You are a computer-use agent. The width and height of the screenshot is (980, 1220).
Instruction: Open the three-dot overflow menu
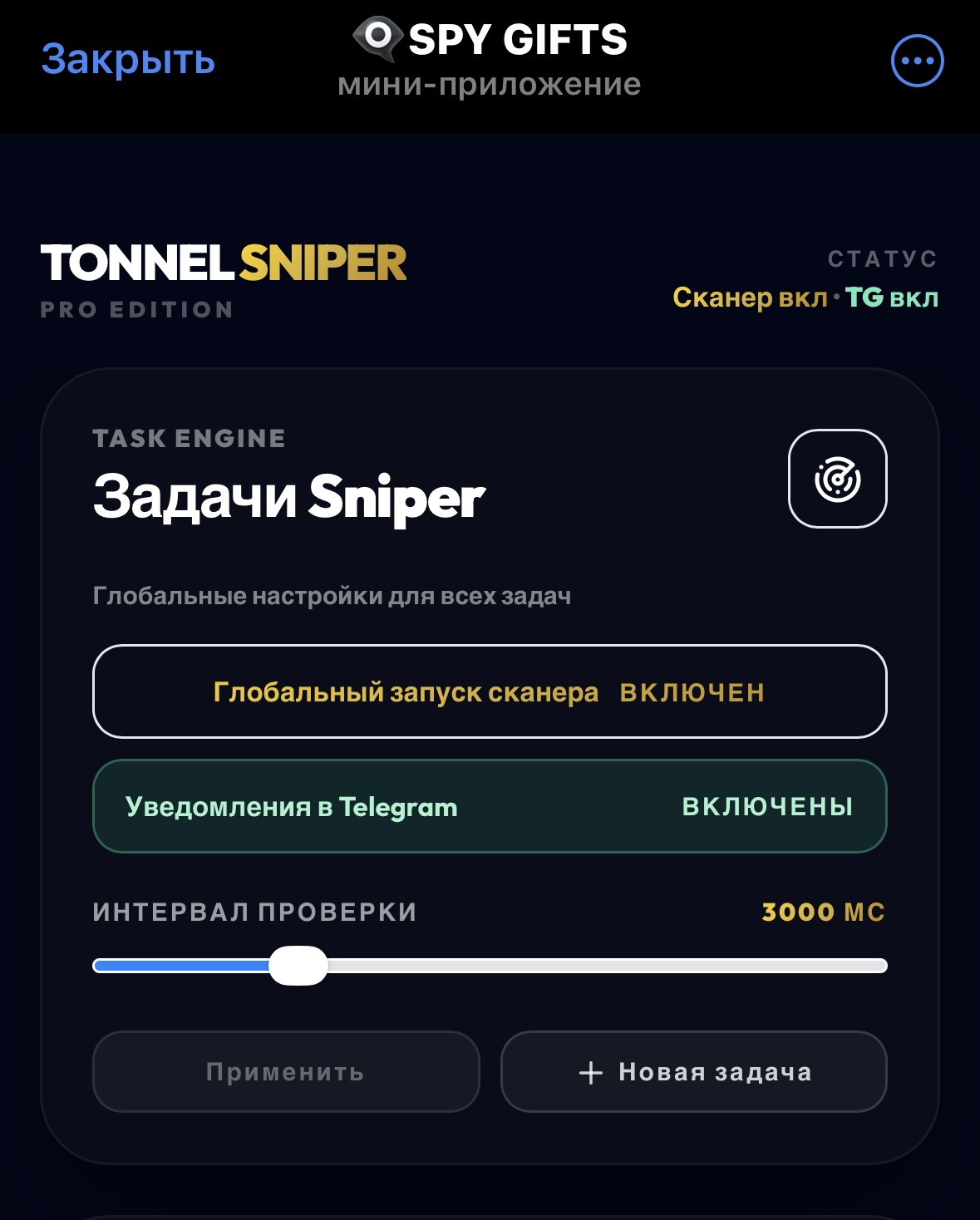[917, 61]
